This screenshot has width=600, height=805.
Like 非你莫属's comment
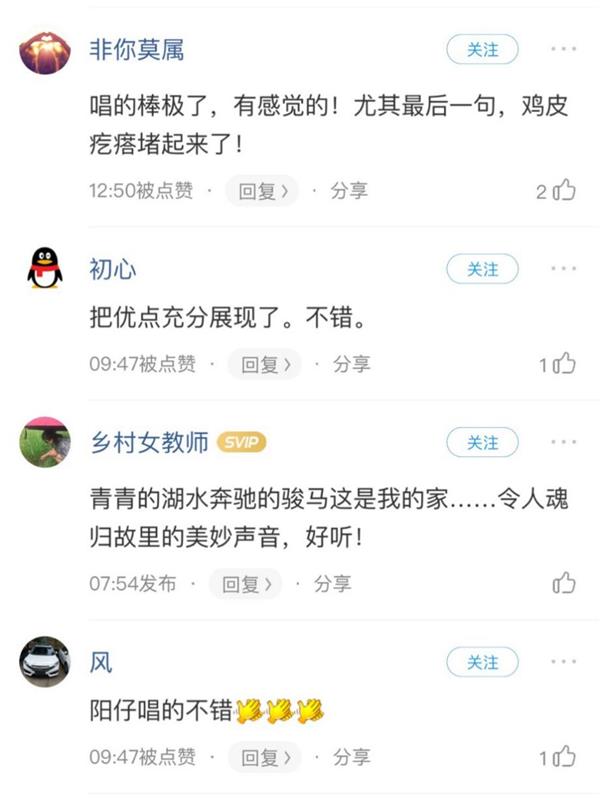point(565,191)
